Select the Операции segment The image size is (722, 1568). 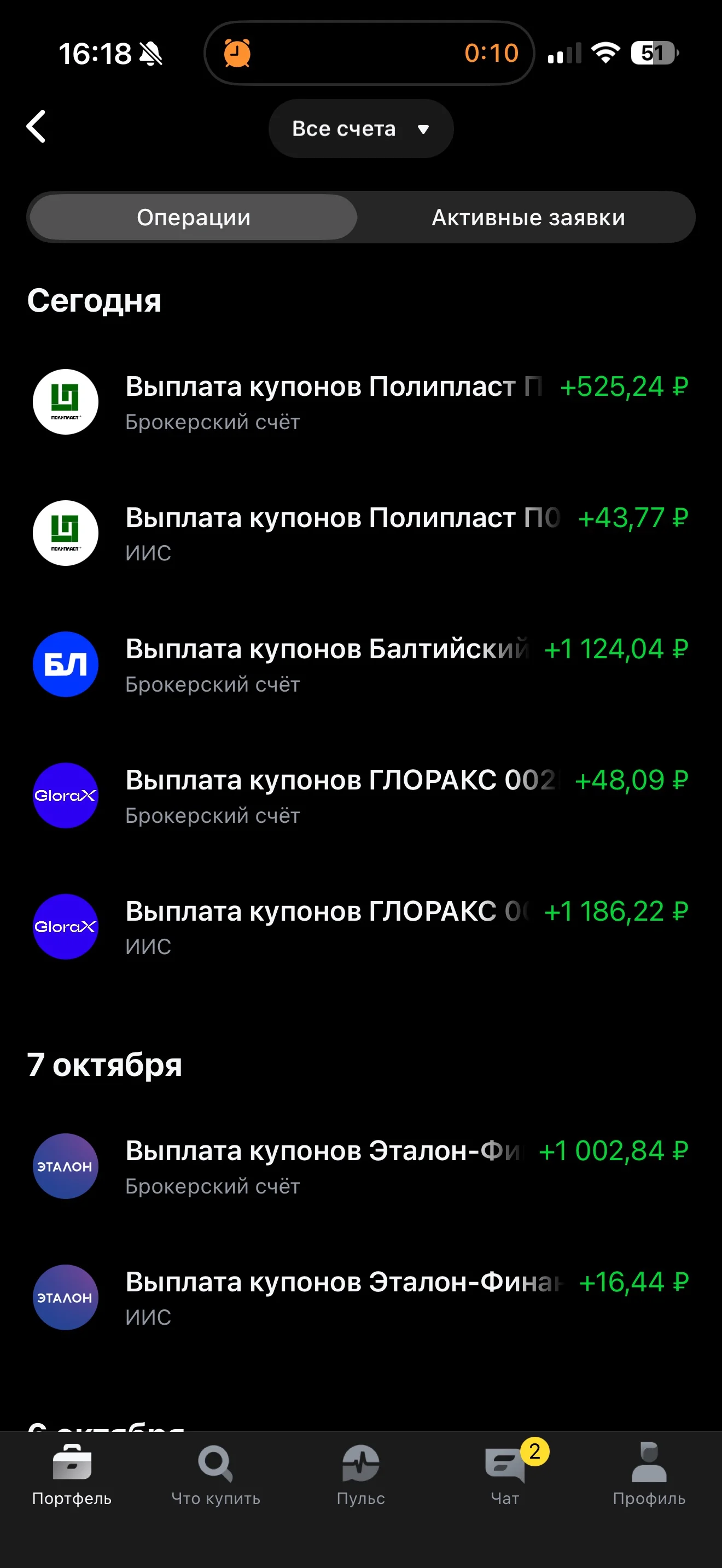pyautogui.click(x=194, y=217)
